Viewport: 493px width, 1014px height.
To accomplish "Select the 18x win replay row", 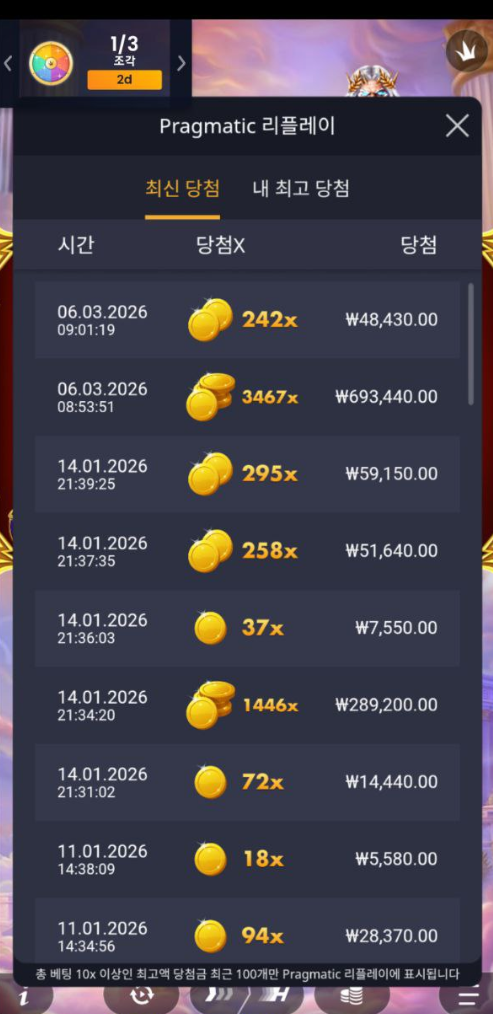I will pyautogui.click(x=247, y=858).
